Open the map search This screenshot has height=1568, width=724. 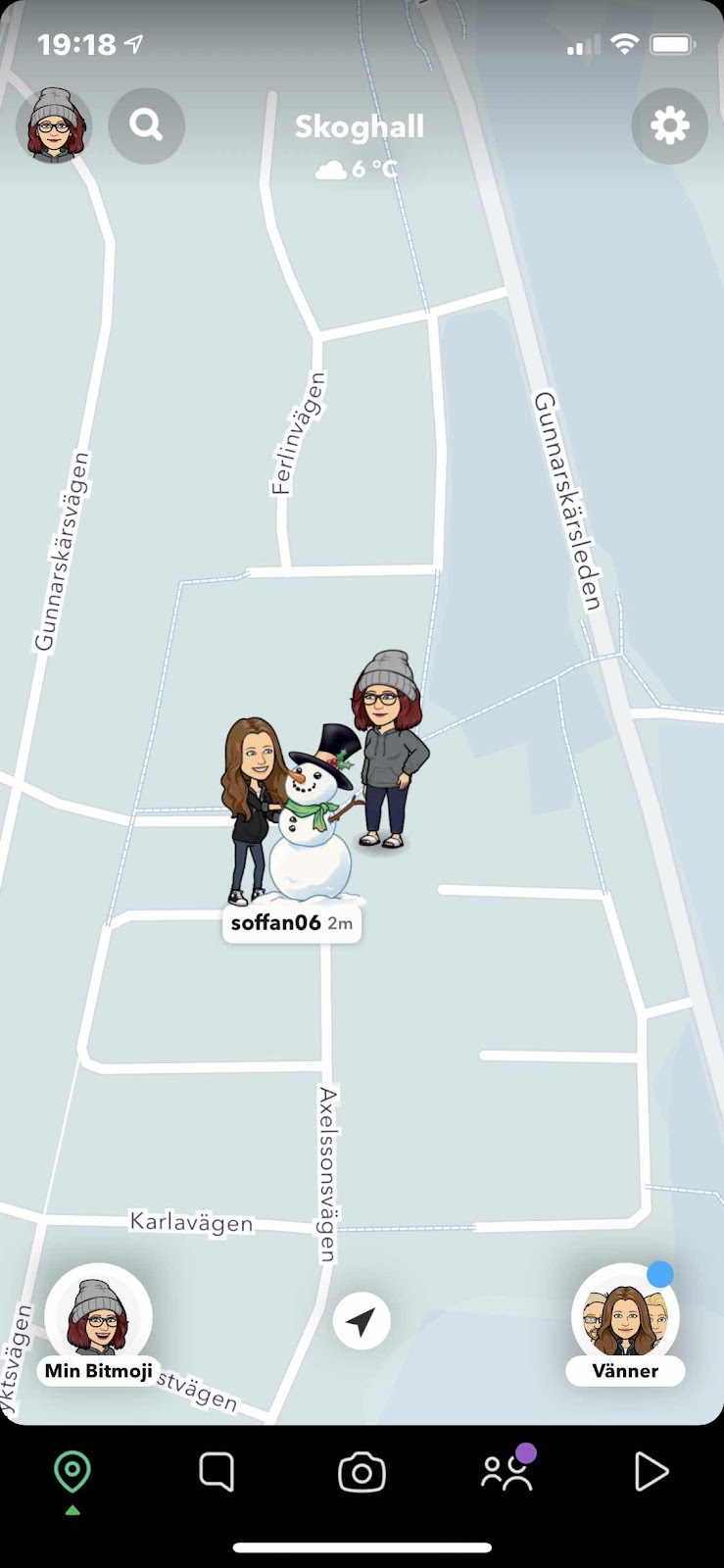tap(146, 125)
